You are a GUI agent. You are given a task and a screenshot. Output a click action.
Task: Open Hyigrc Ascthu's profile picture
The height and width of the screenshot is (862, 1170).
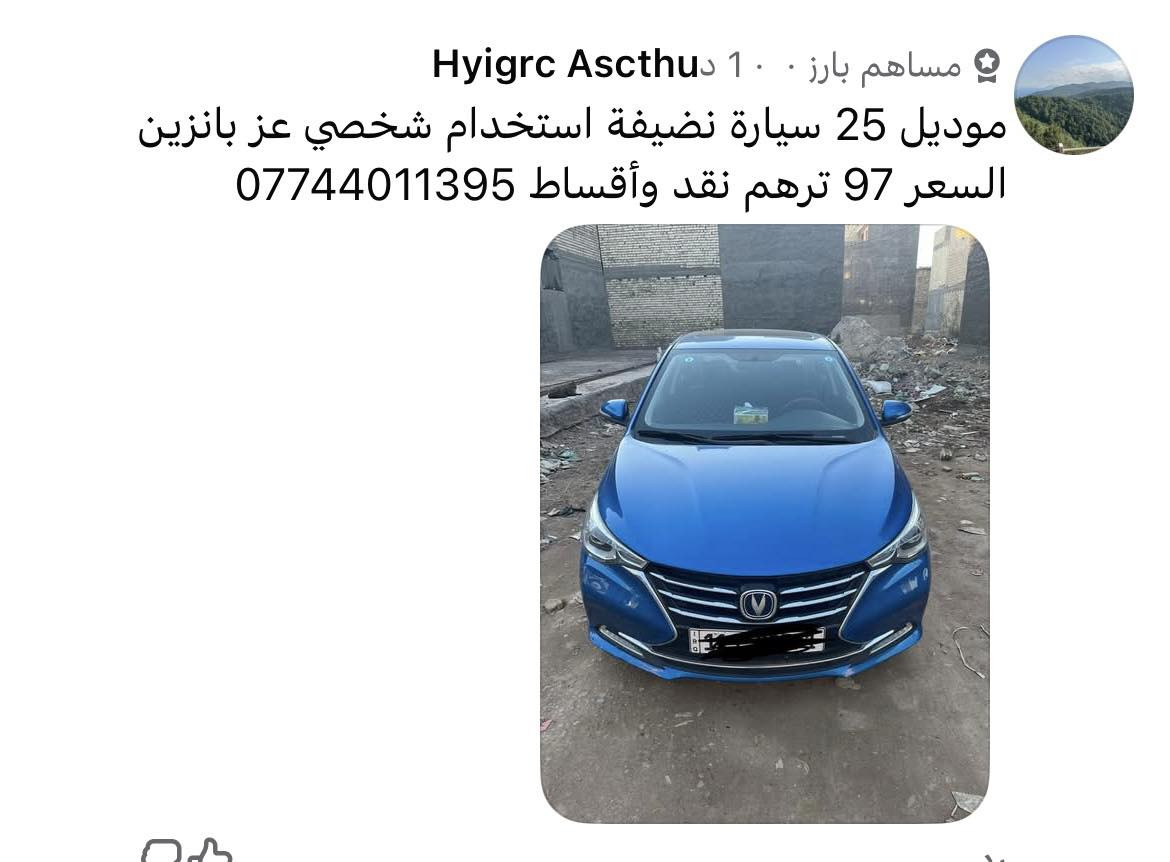(x=1073, y=95)
